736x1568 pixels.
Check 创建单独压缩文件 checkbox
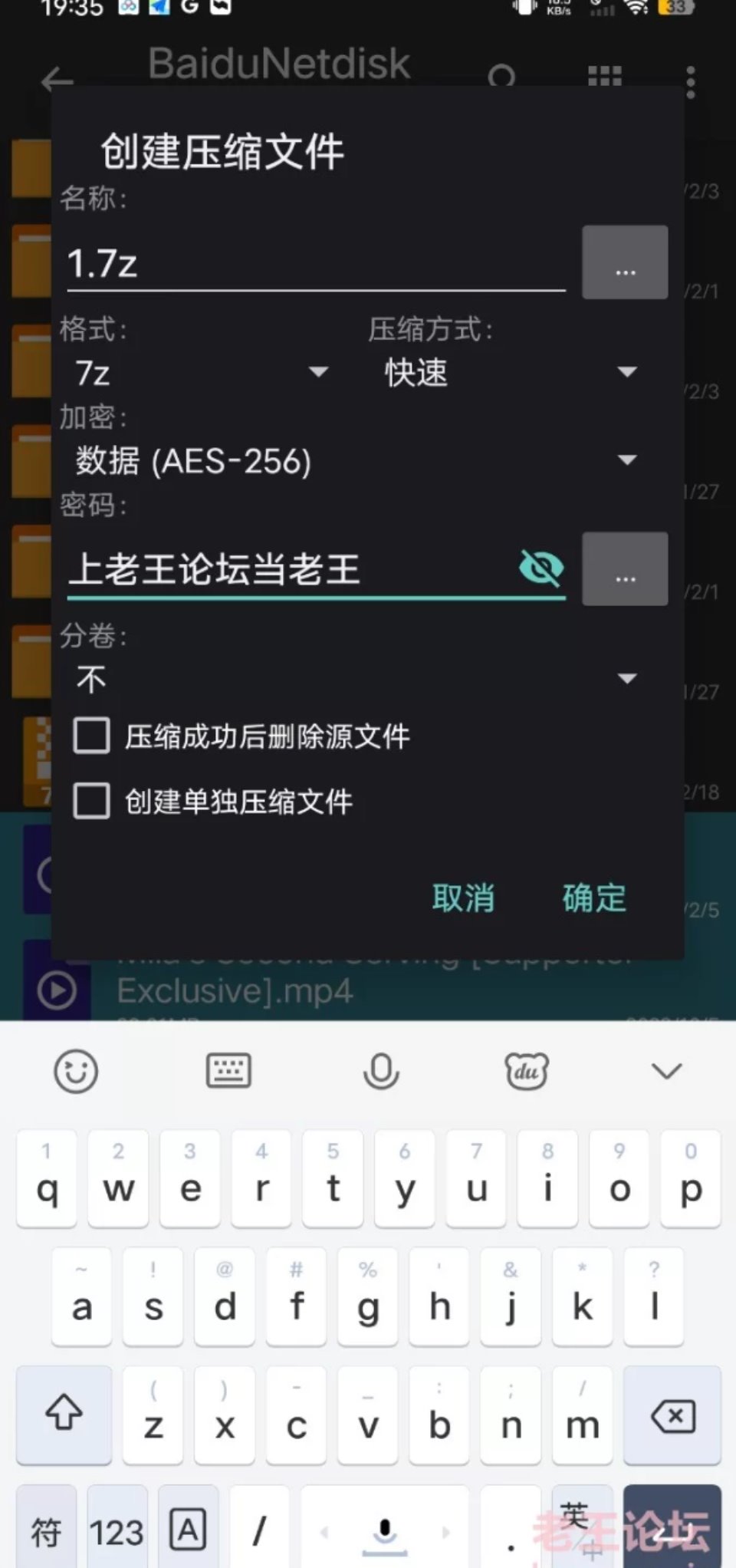pos(92,802)
